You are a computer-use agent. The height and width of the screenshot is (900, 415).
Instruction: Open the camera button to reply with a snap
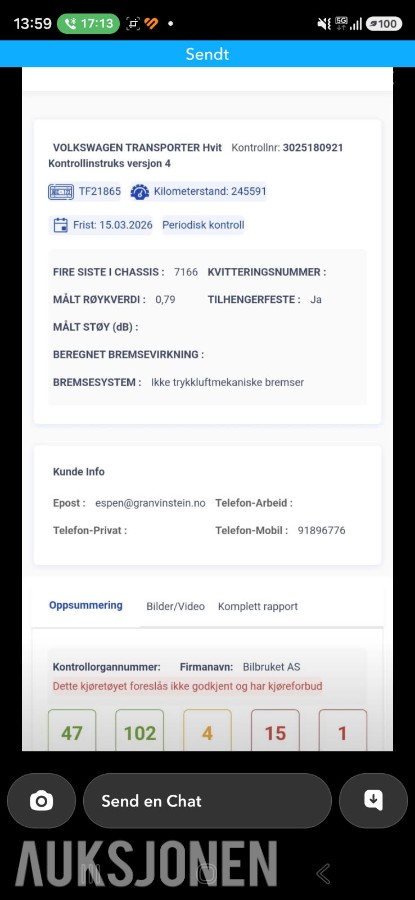click(x=41, y=801)
